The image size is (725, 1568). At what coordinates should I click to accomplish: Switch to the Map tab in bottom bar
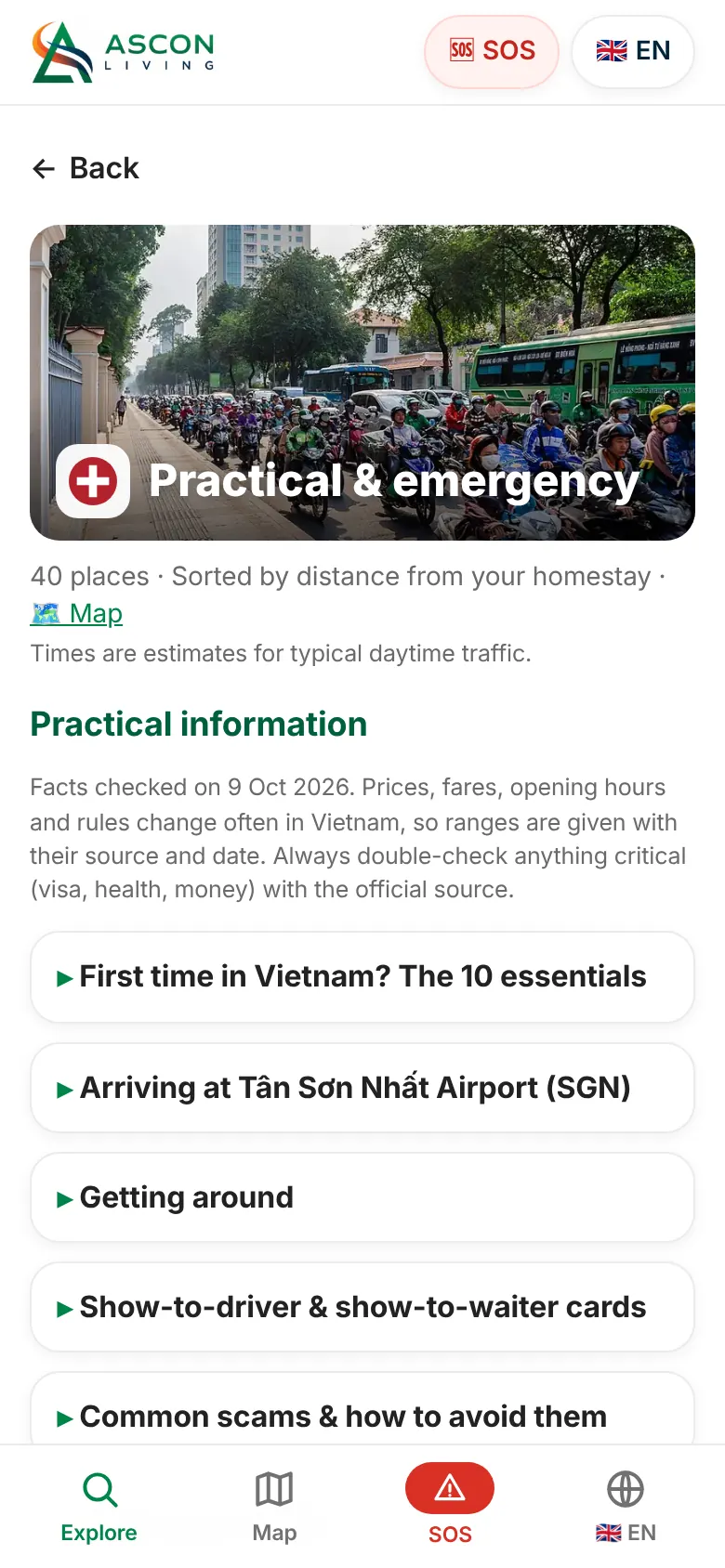pos(274,1506)
